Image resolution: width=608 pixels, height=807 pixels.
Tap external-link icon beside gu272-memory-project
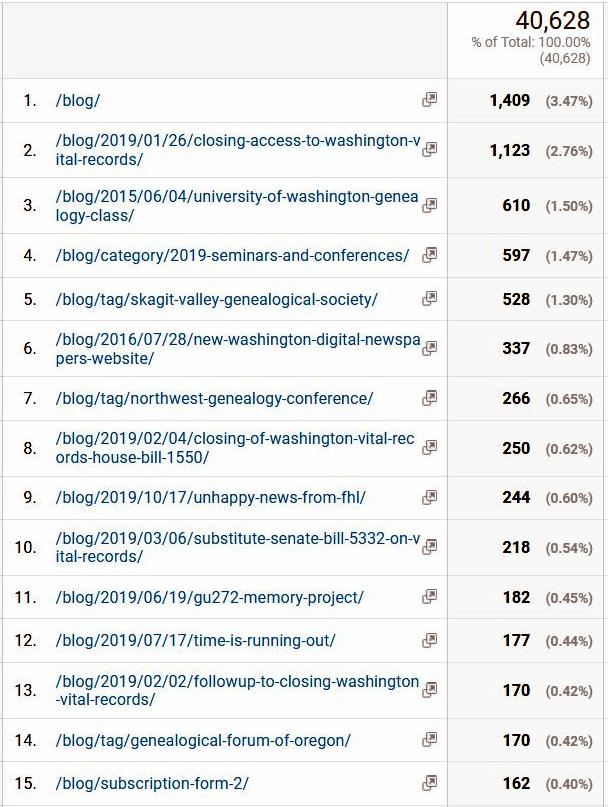click(x=429, y=597)
